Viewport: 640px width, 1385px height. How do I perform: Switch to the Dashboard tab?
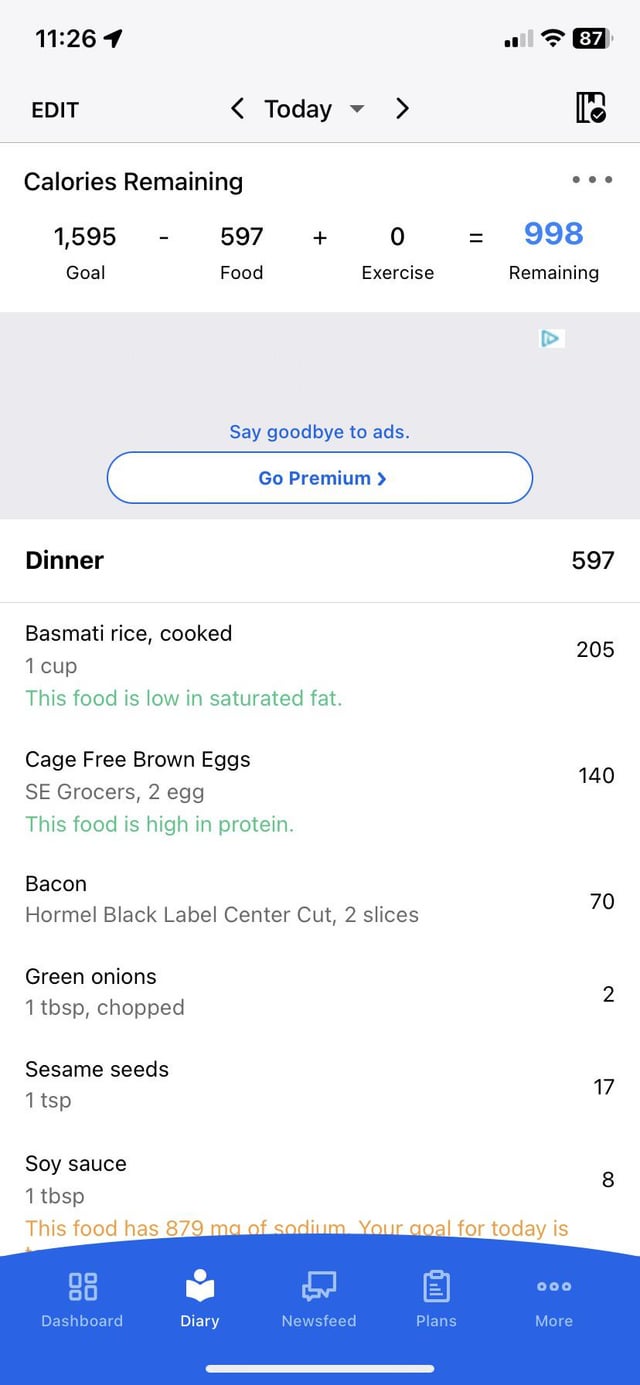pos(82,1298)
